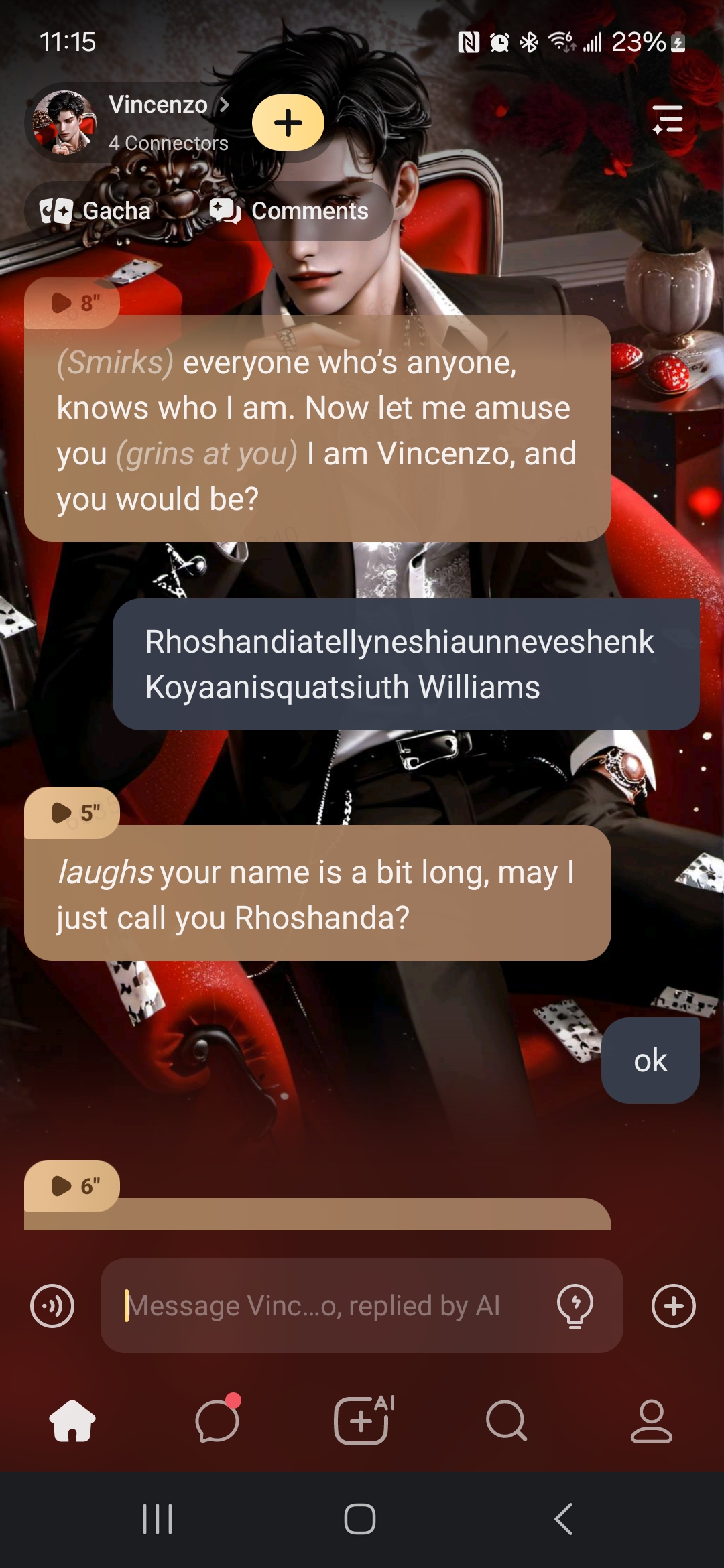The height and width of the screenshot is (1568, 724).
Task: Play the 8-second voice message
Action: coord(72,303)
